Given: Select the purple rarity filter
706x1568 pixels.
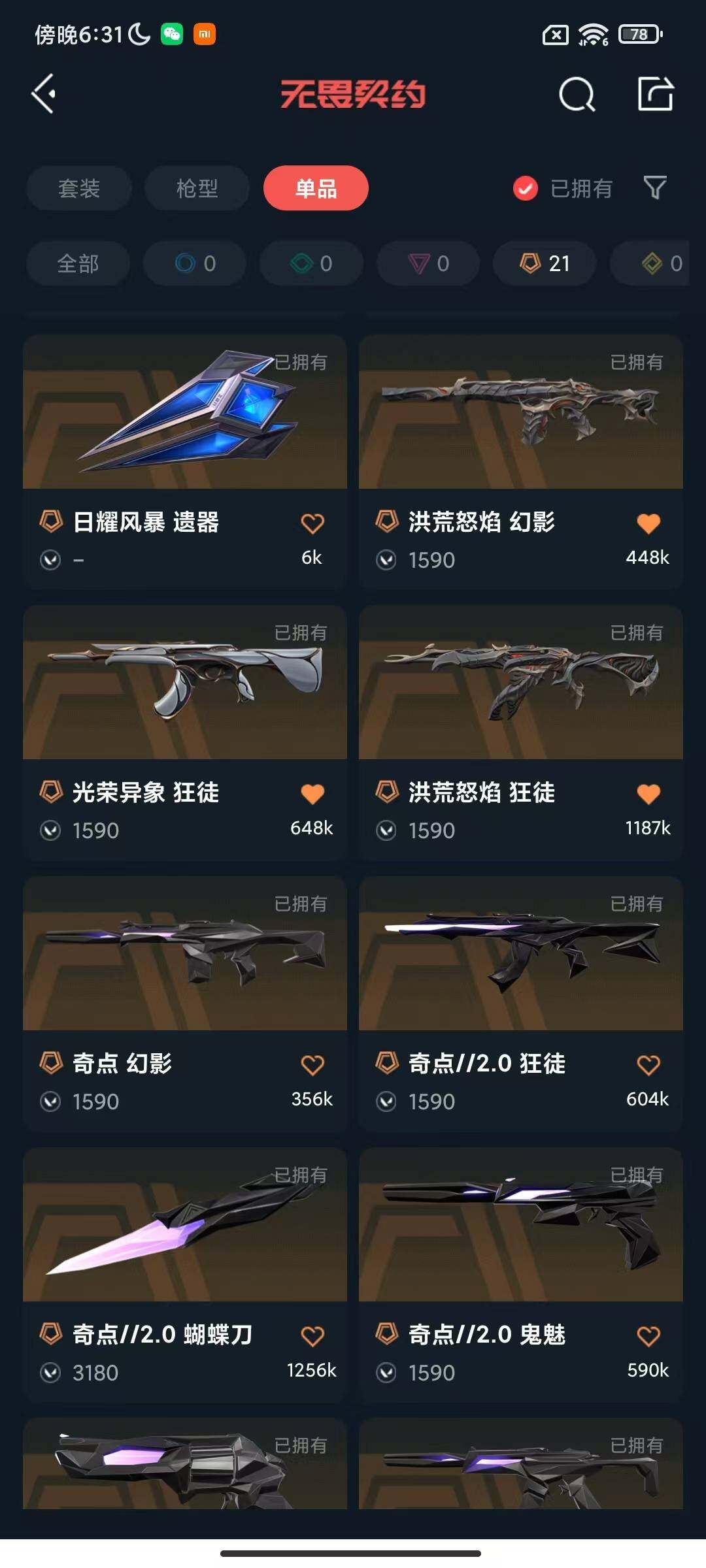Looking at the screenshot, I should (x=428, y=263).
